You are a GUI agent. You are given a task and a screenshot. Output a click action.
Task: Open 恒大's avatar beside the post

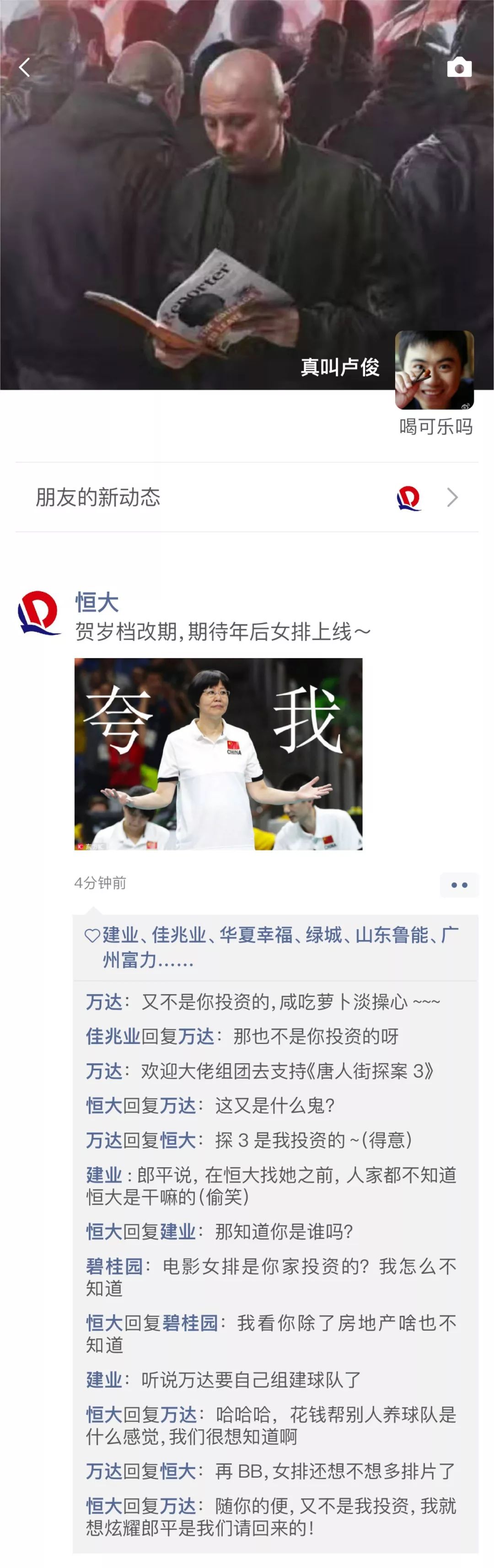[39, 612]
